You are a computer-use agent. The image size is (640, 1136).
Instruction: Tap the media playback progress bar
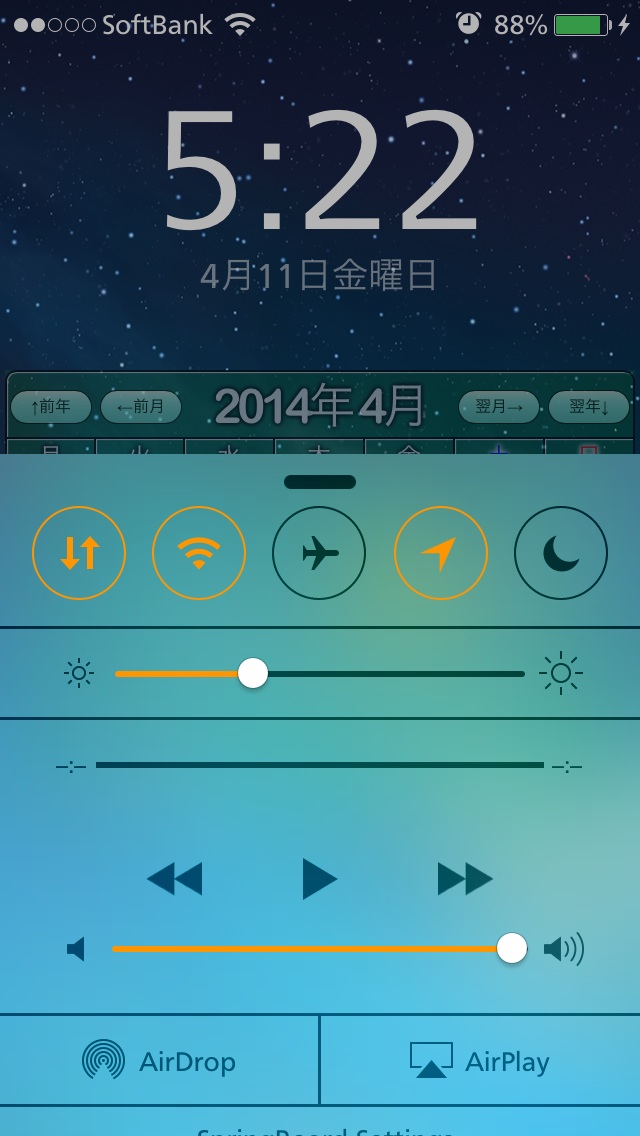[320, 765]
